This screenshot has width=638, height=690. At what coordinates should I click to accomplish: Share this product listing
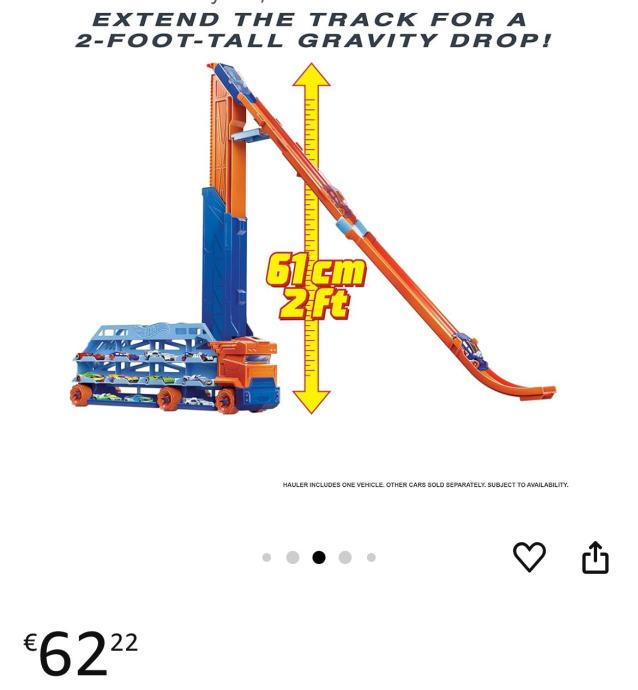[595, 557]
